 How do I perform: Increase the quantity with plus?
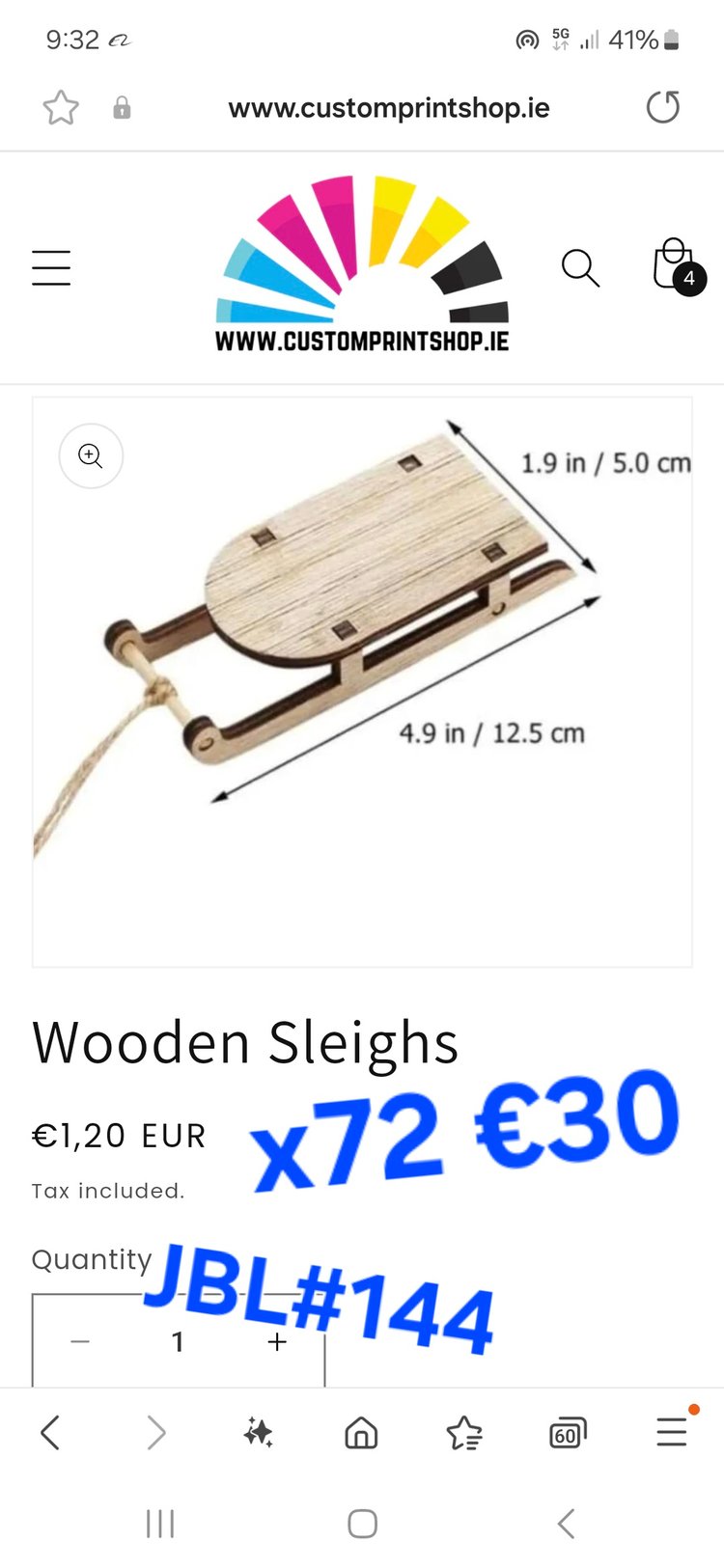tap(277, 1341)
